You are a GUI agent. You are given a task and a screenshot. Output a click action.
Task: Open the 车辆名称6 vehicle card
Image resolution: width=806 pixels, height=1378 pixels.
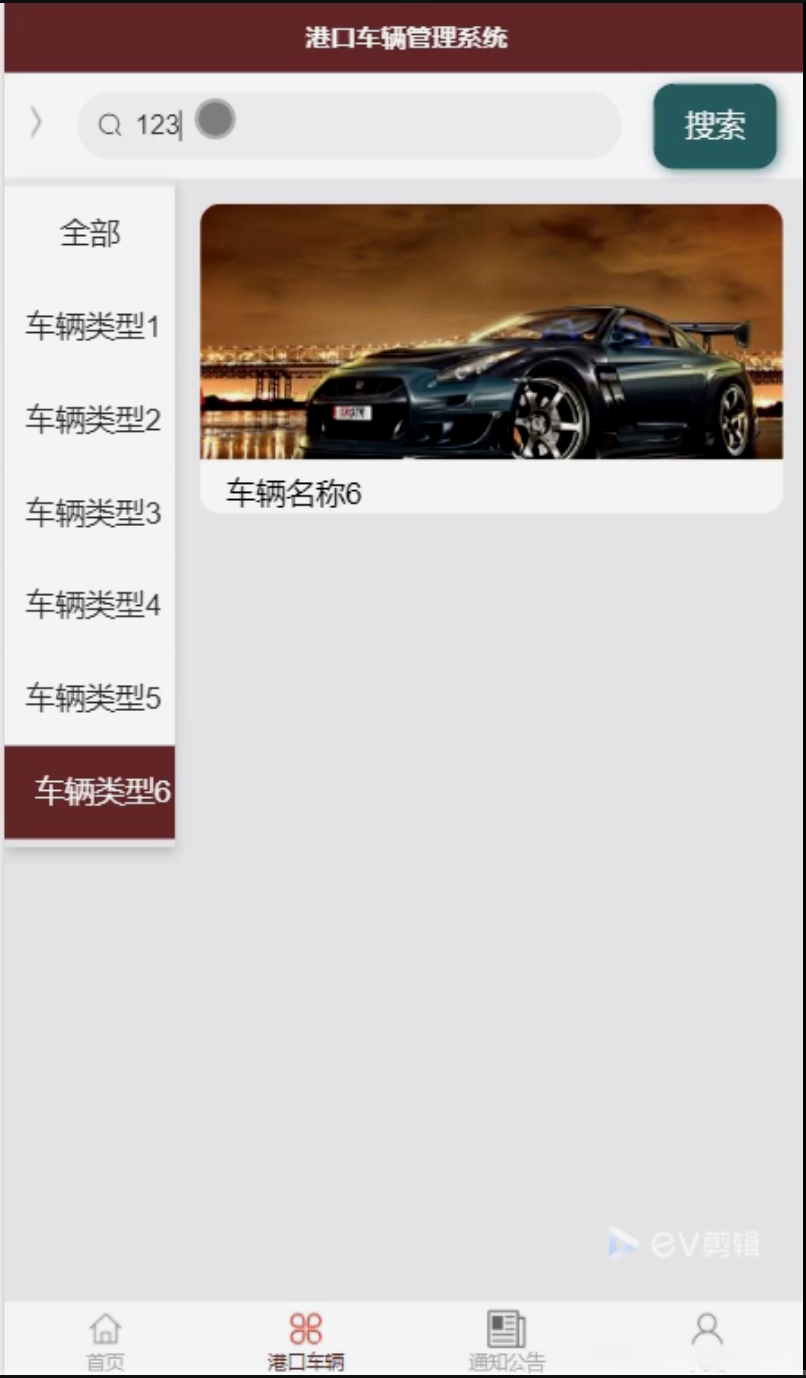click(x=491, y=358)
